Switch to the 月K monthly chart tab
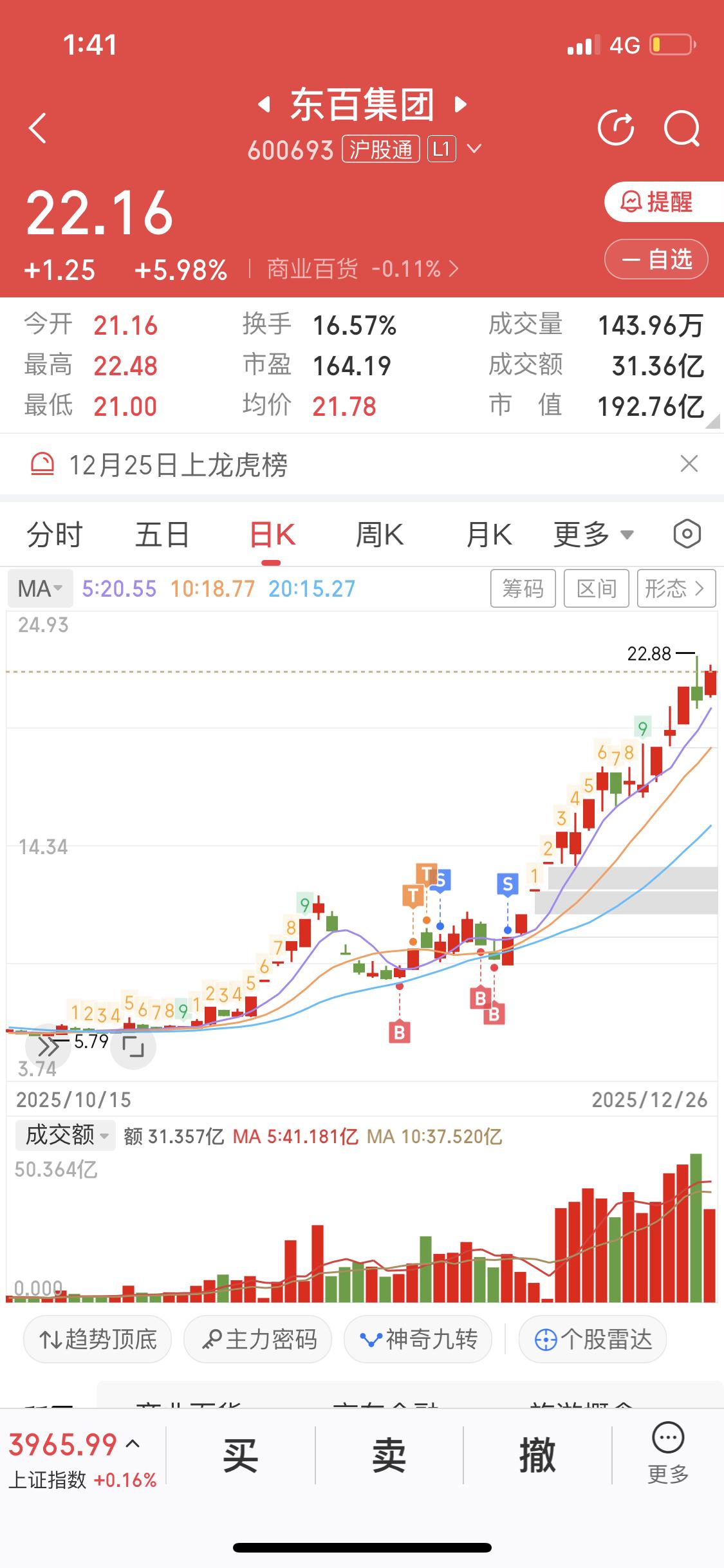Screen dimensions: 724x1568 coord(487,534)
